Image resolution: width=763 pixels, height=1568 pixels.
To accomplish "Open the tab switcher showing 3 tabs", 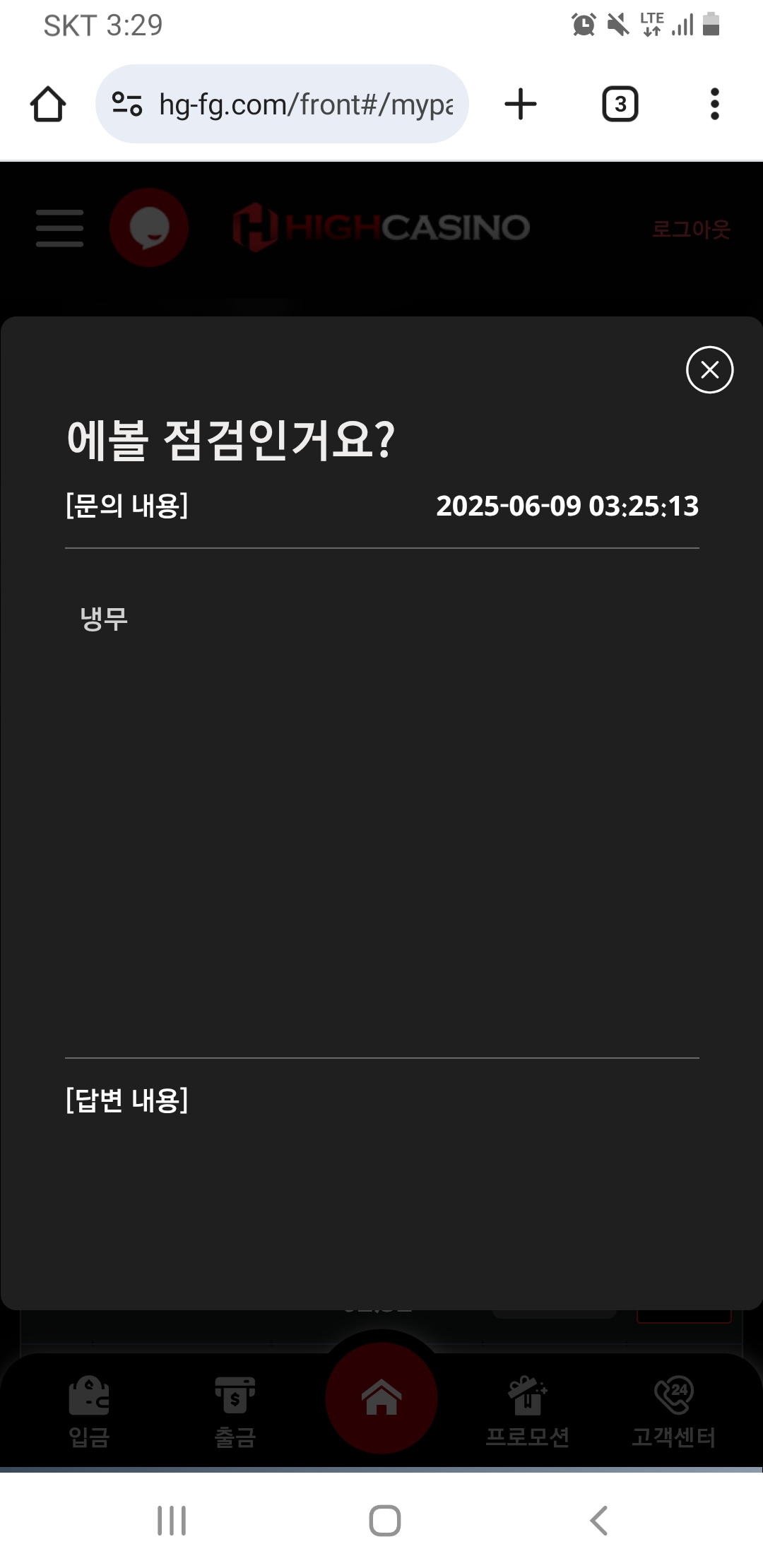I will (620, 104).
